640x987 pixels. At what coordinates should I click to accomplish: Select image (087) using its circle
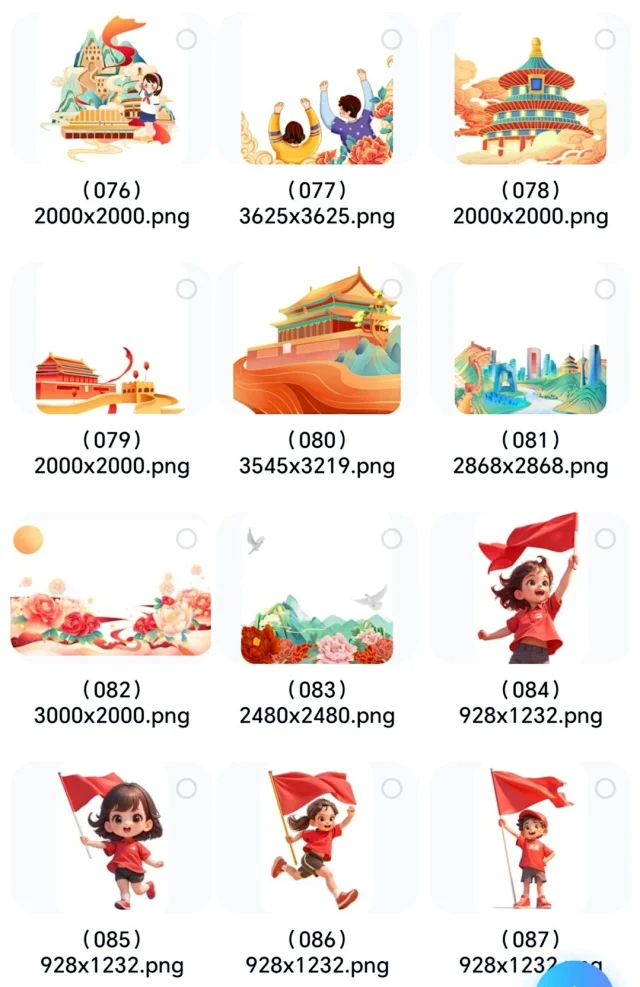click(x=605, y=789)
